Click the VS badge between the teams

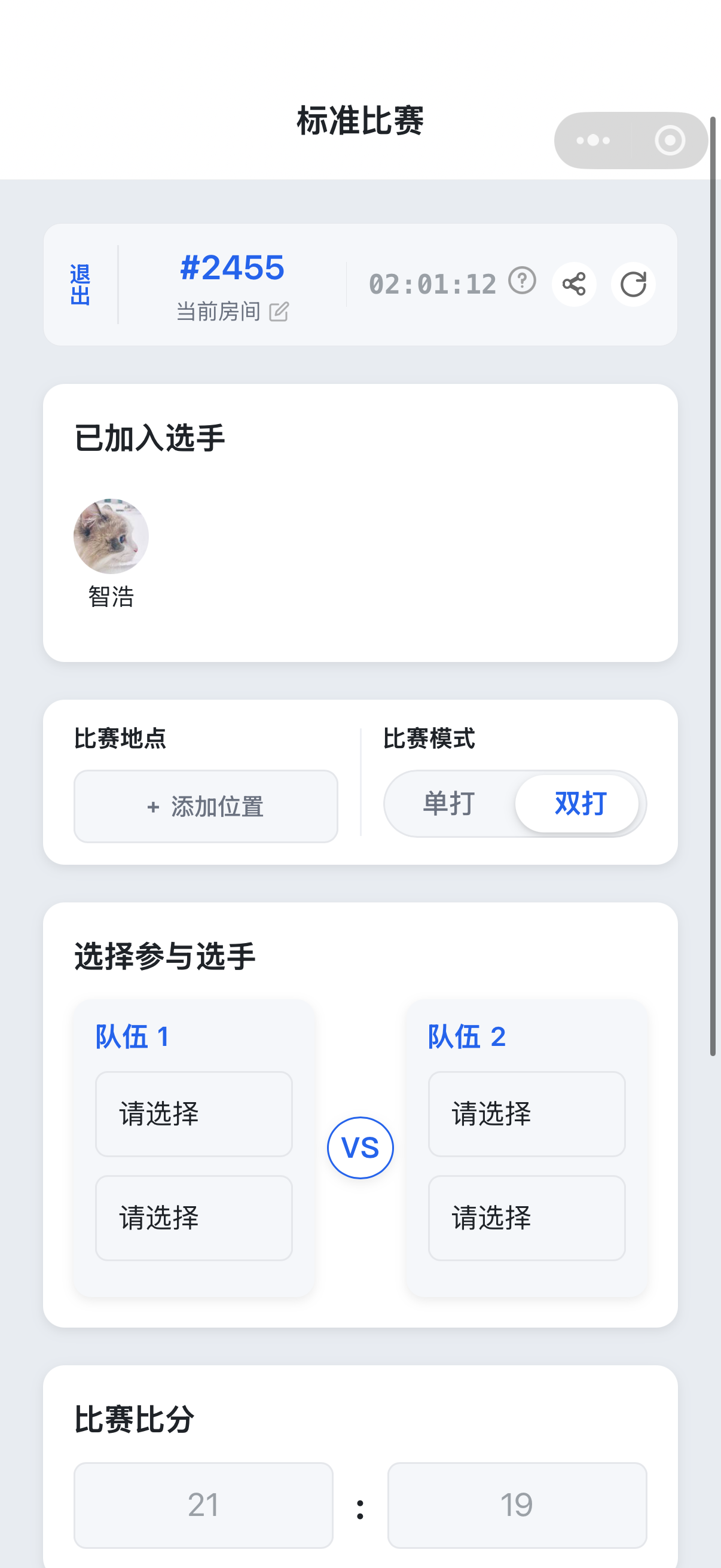(360, 1147)
